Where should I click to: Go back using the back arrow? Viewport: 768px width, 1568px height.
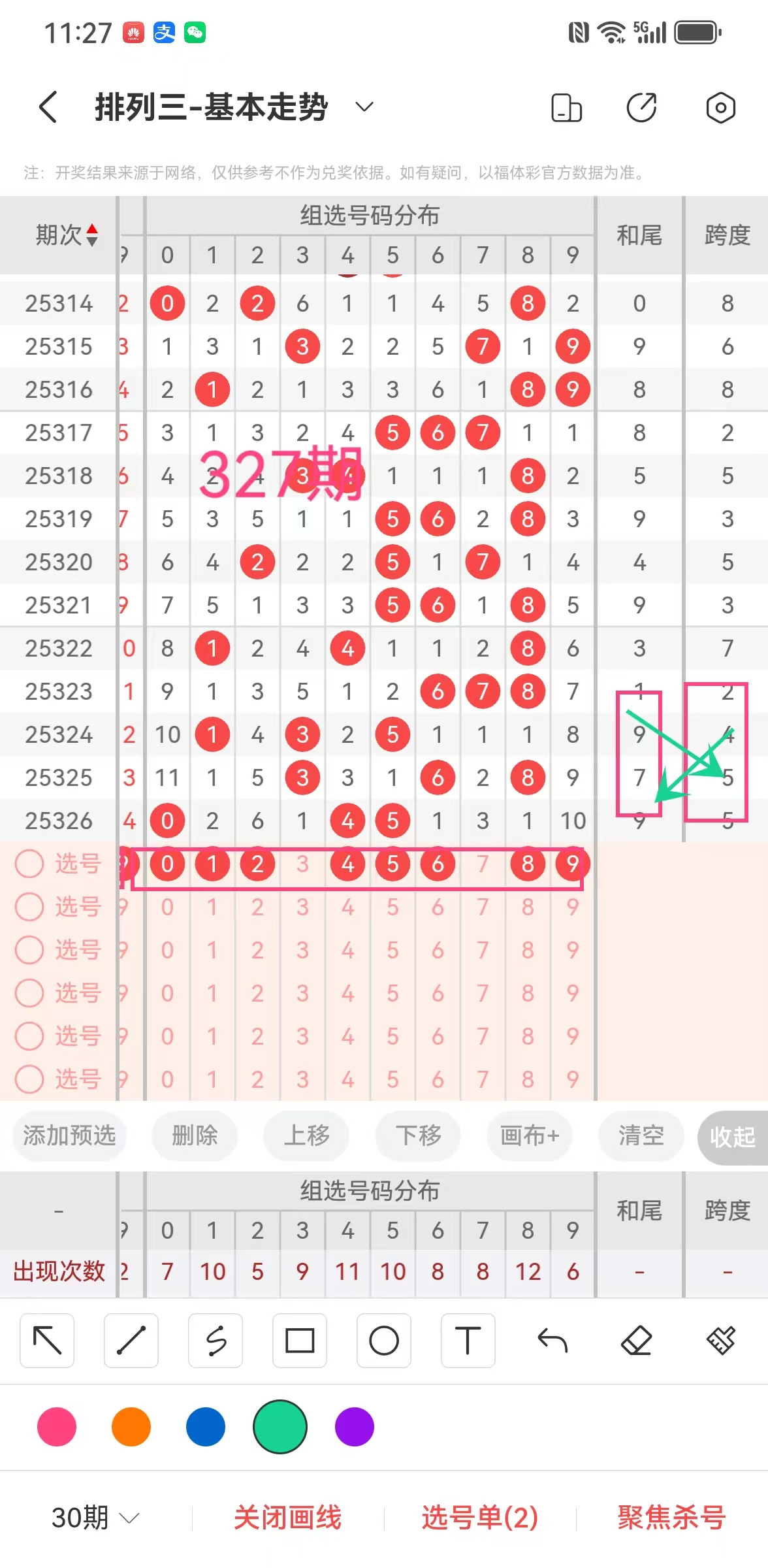click(48, 107)
